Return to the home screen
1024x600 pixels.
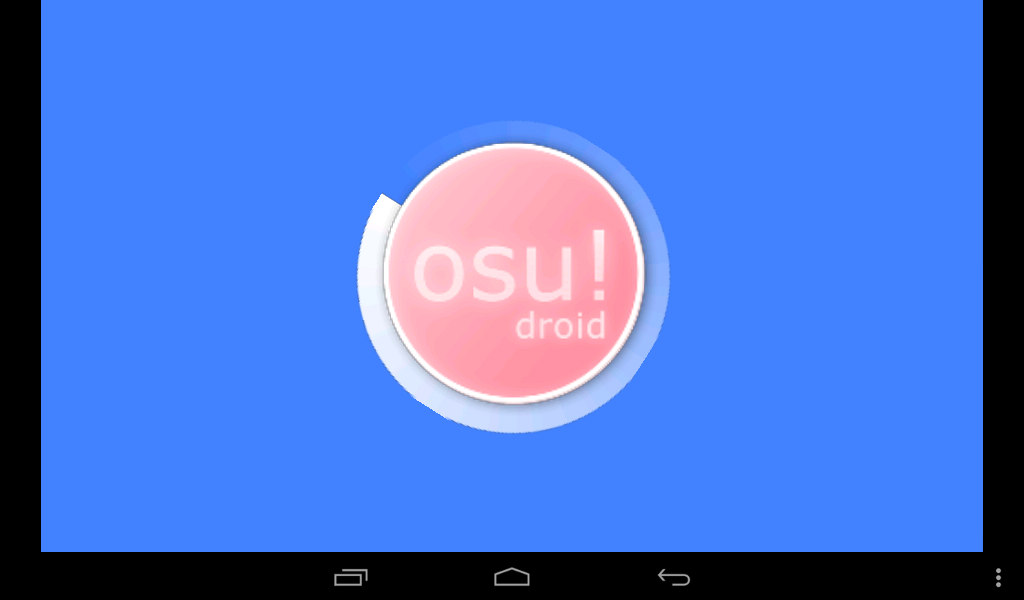click(x=512, y=577)
